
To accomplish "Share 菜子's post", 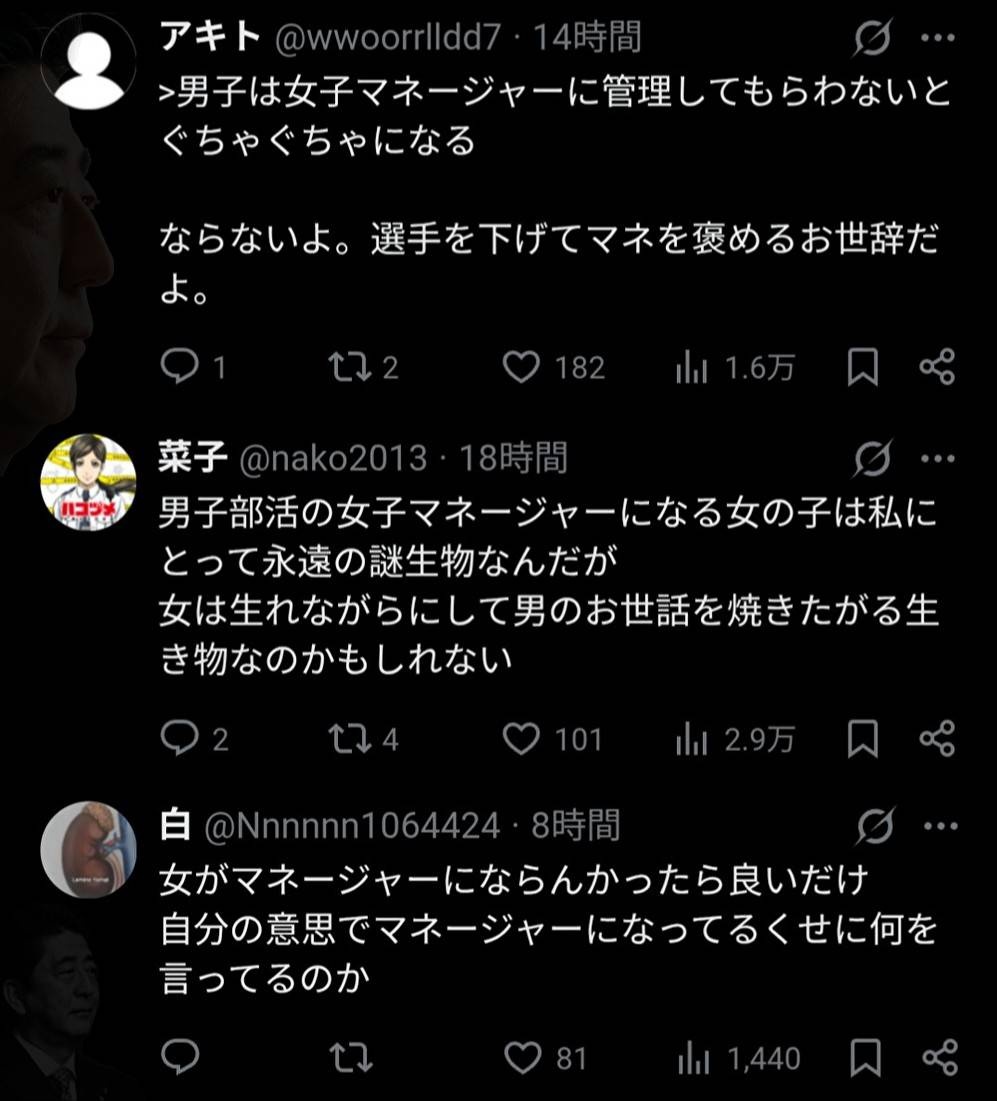I will click(x=937, y=739).
